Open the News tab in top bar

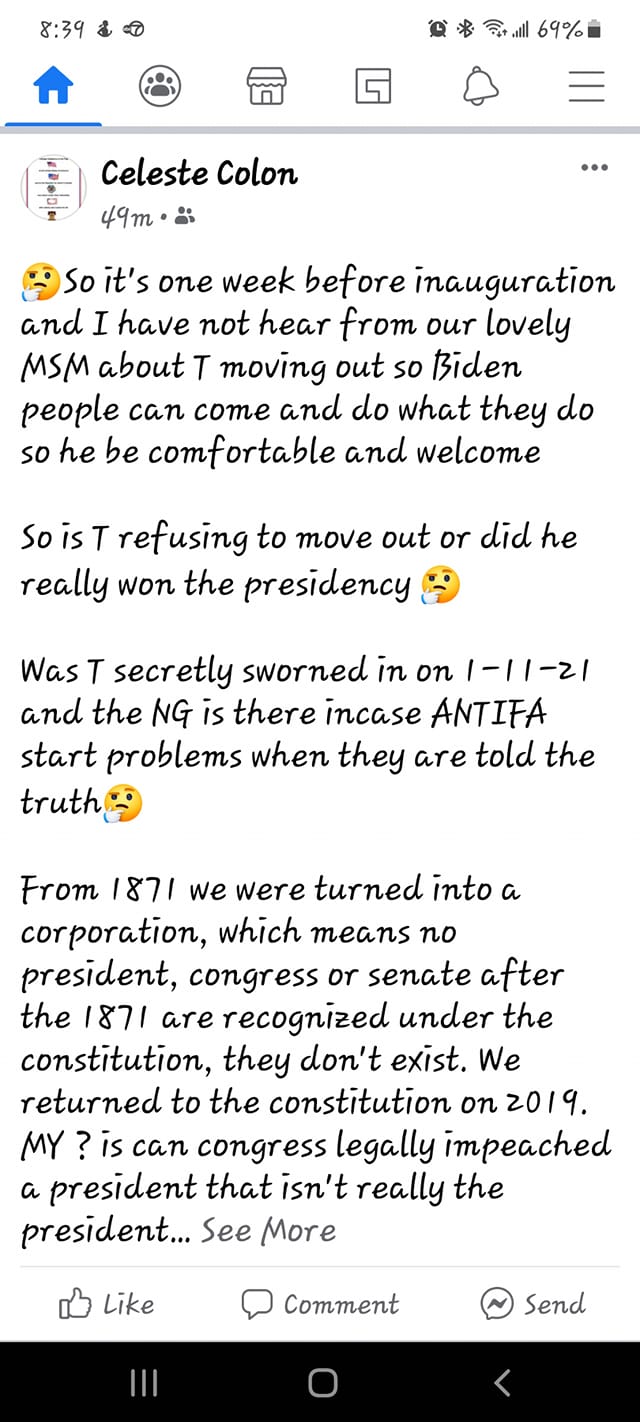373,88
